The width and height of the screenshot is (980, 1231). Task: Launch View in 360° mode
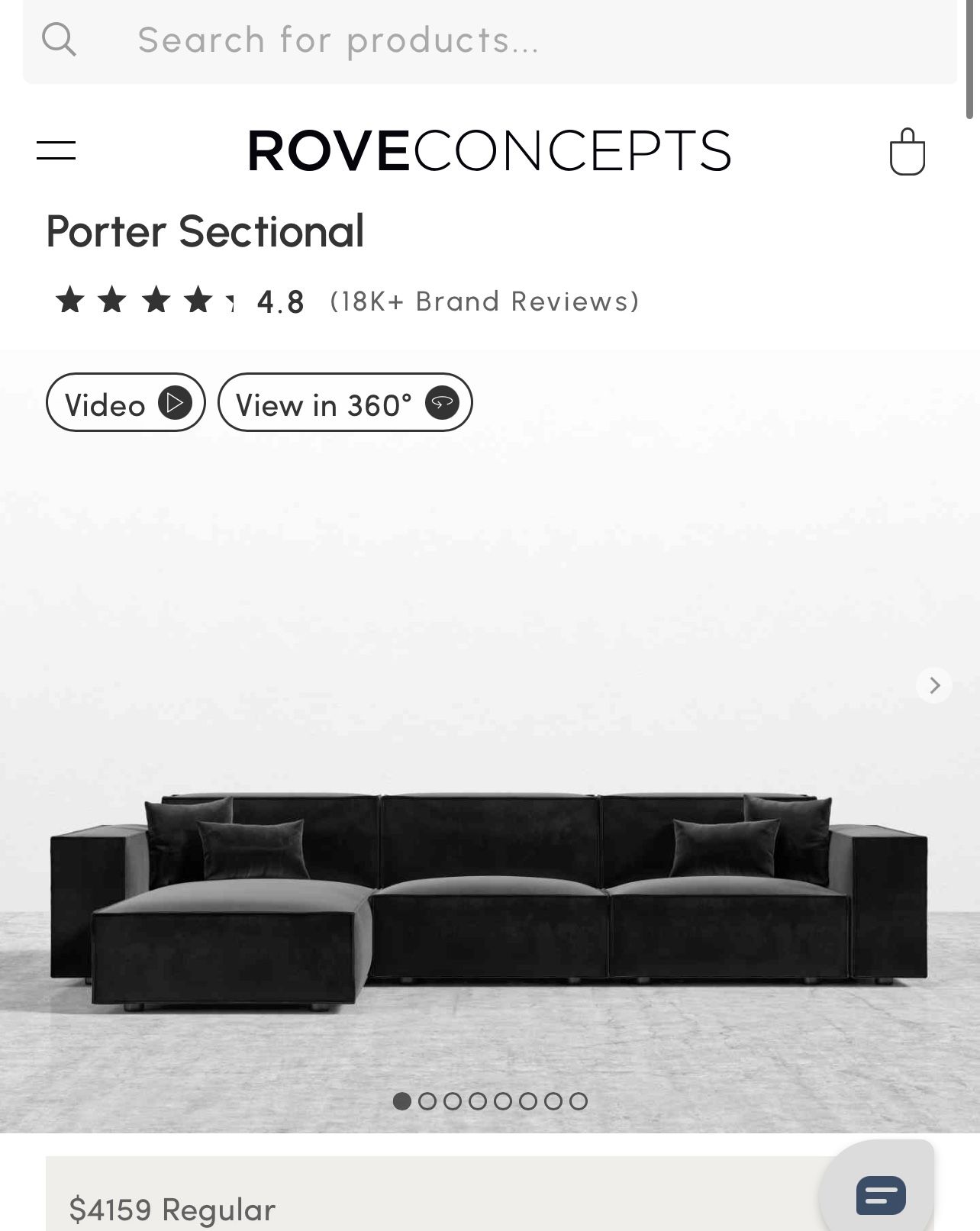click(x=343, y=402)
